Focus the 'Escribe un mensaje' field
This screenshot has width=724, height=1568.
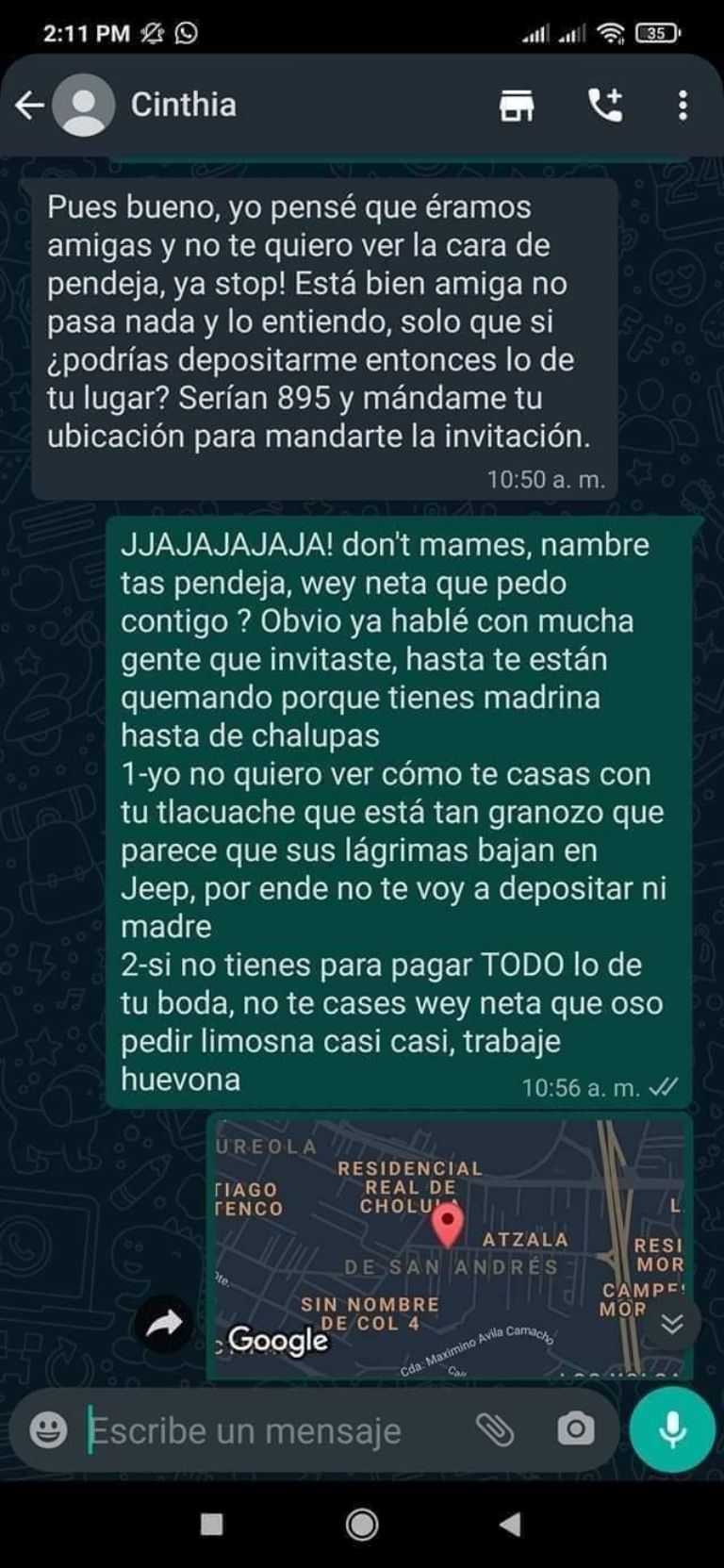click(x=264, y=1431)
